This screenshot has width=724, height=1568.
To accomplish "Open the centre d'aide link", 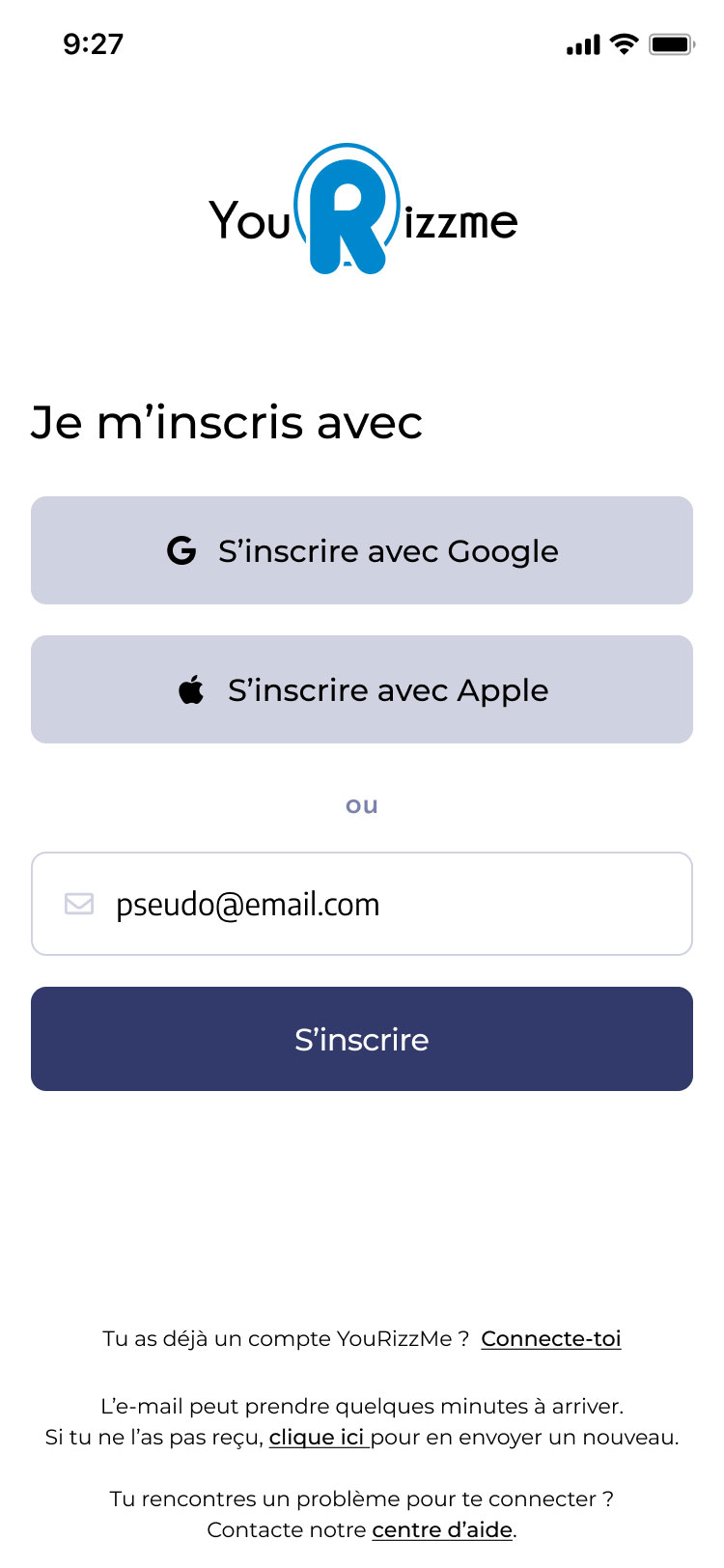I will point(442,1530).
